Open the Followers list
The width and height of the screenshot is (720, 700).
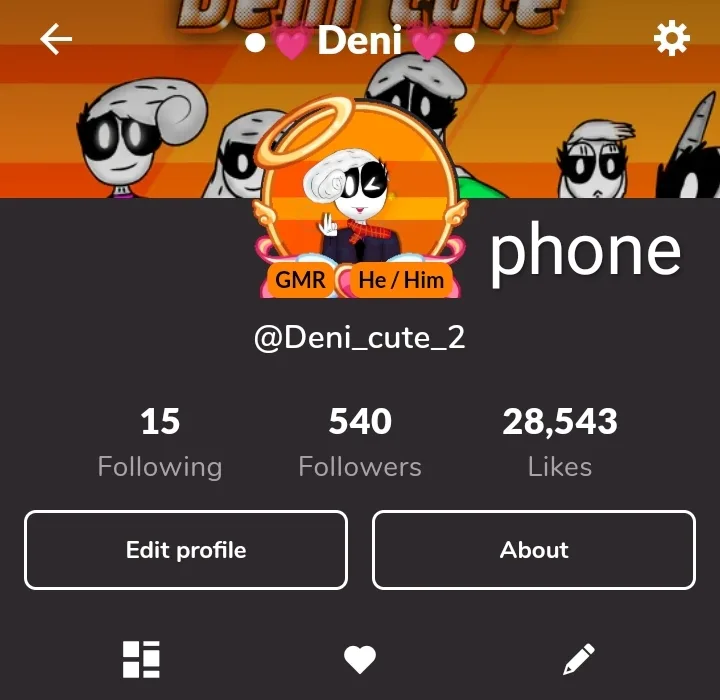click(360, 443)
